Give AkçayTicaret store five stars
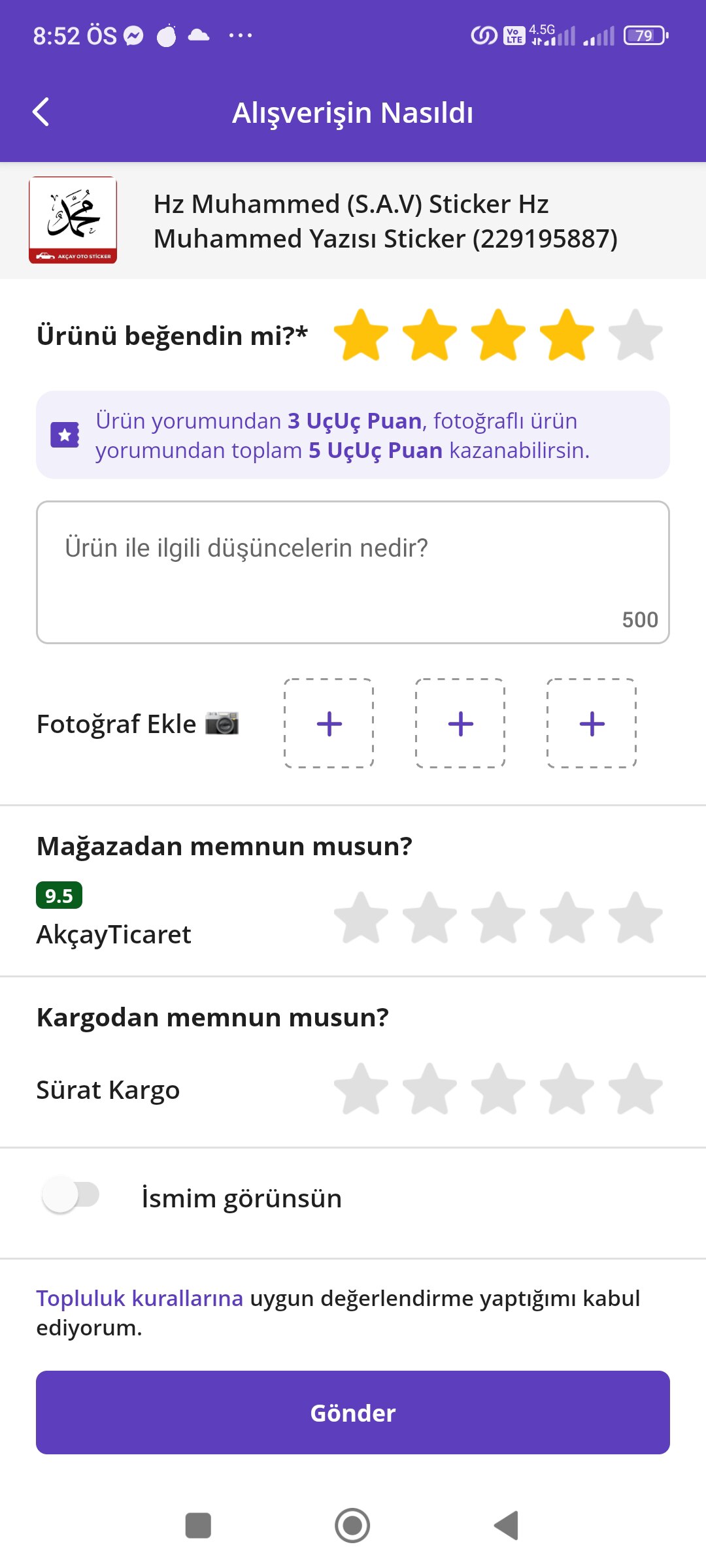Screen dimensions: 706x1568 [x=635, y=918]
